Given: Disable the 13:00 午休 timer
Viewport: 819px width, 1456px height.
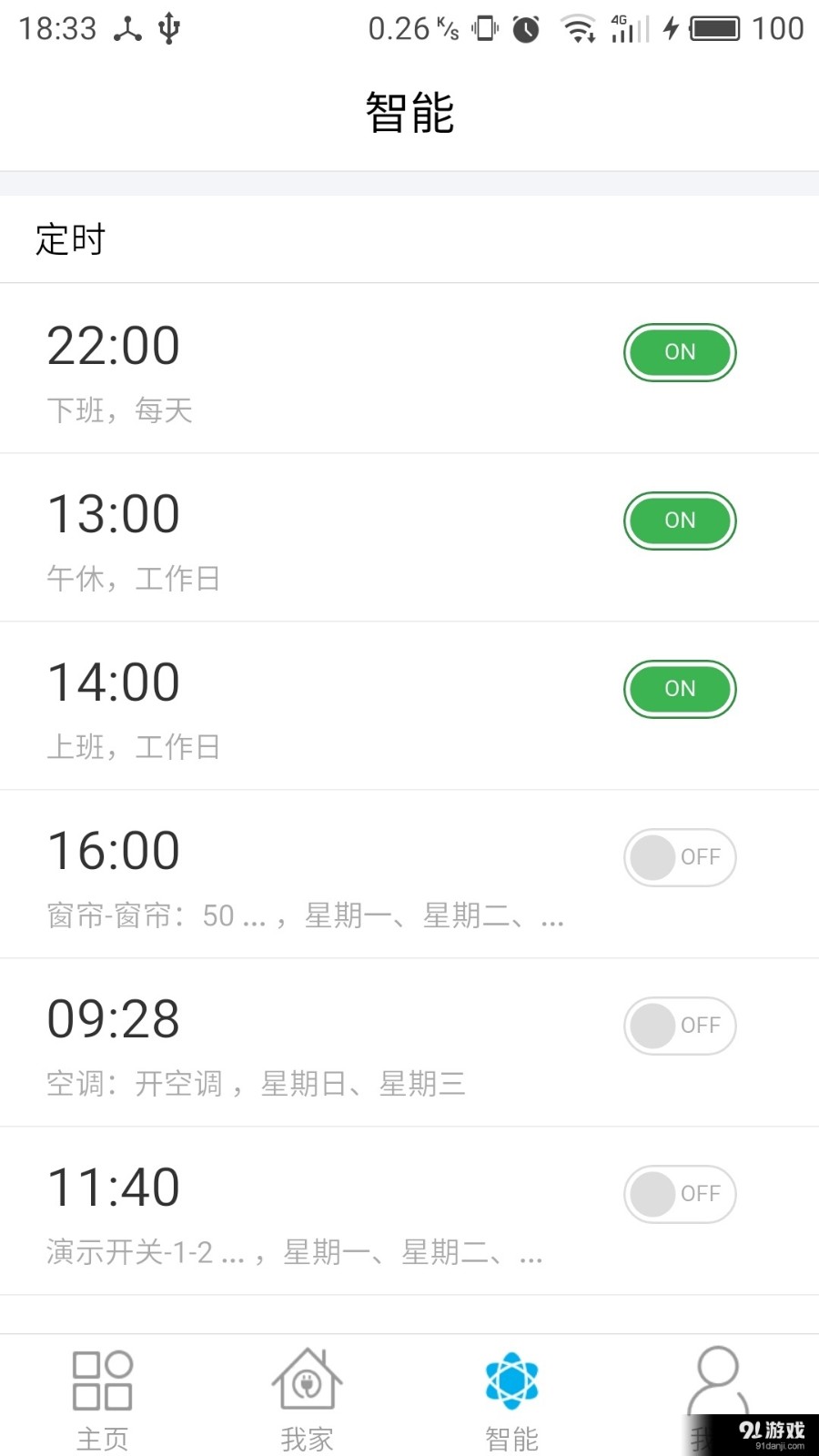Looking at the screenshot, I should click(680, 521).
